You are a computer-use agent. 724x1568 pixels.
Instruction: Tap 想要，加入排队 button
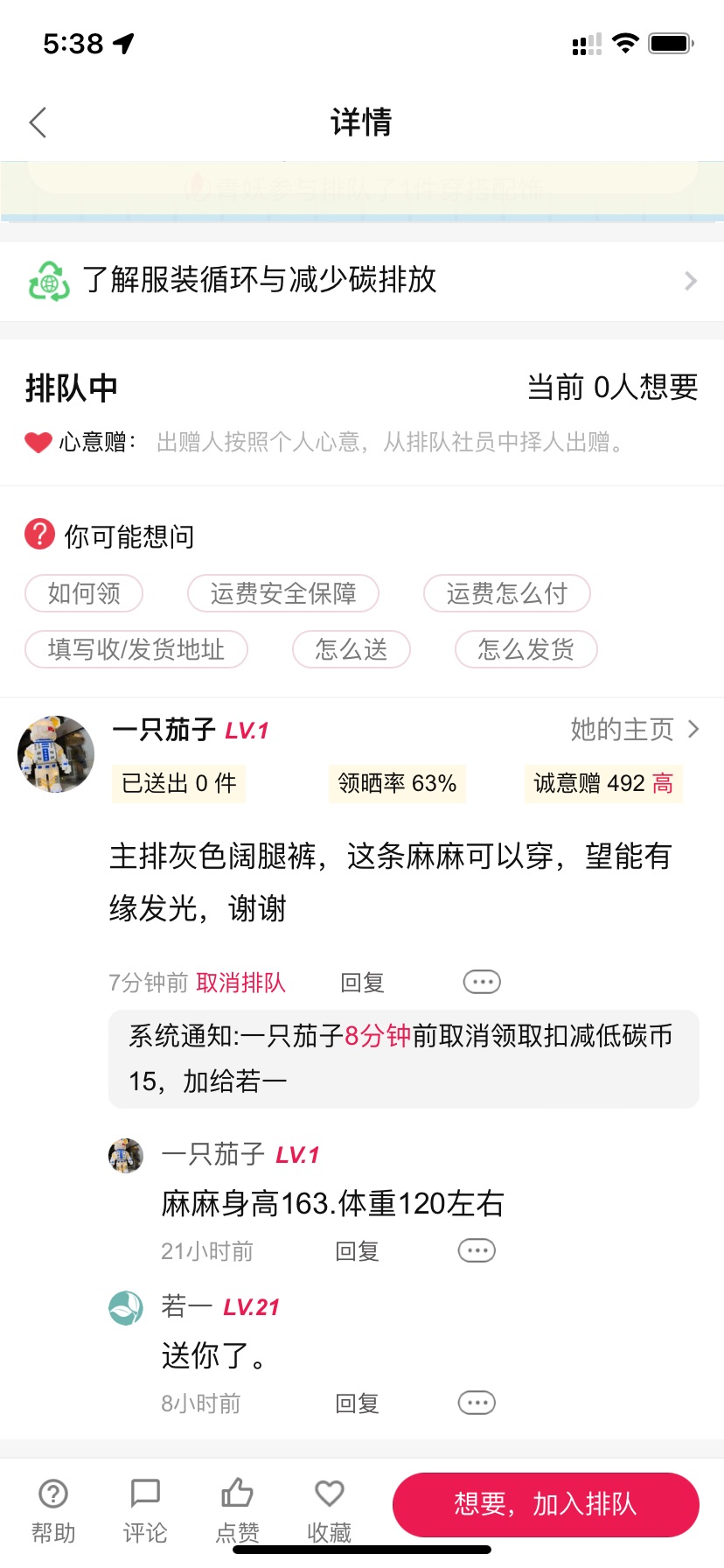point(546,1504)
